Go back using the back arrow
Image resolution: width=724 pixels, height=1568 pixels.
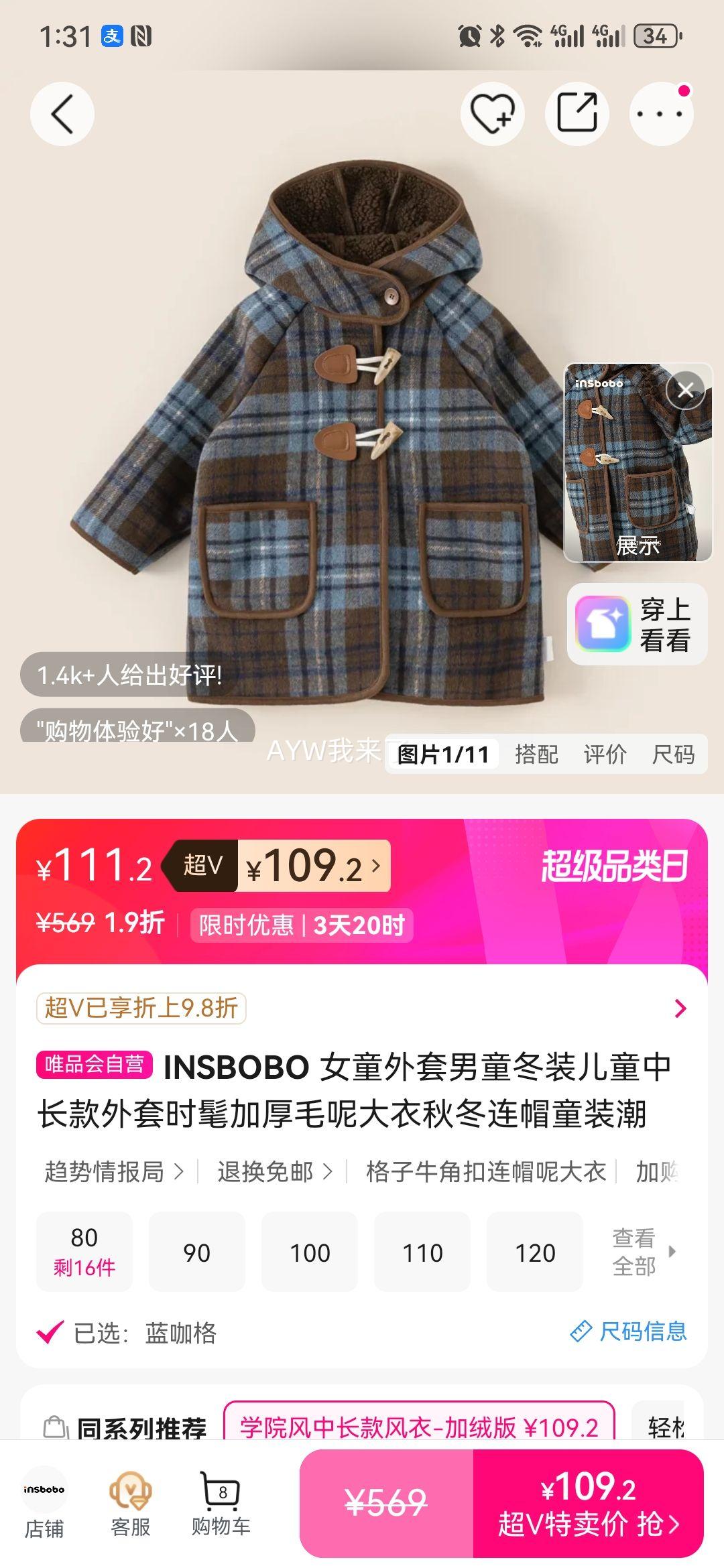pos(62,113)
